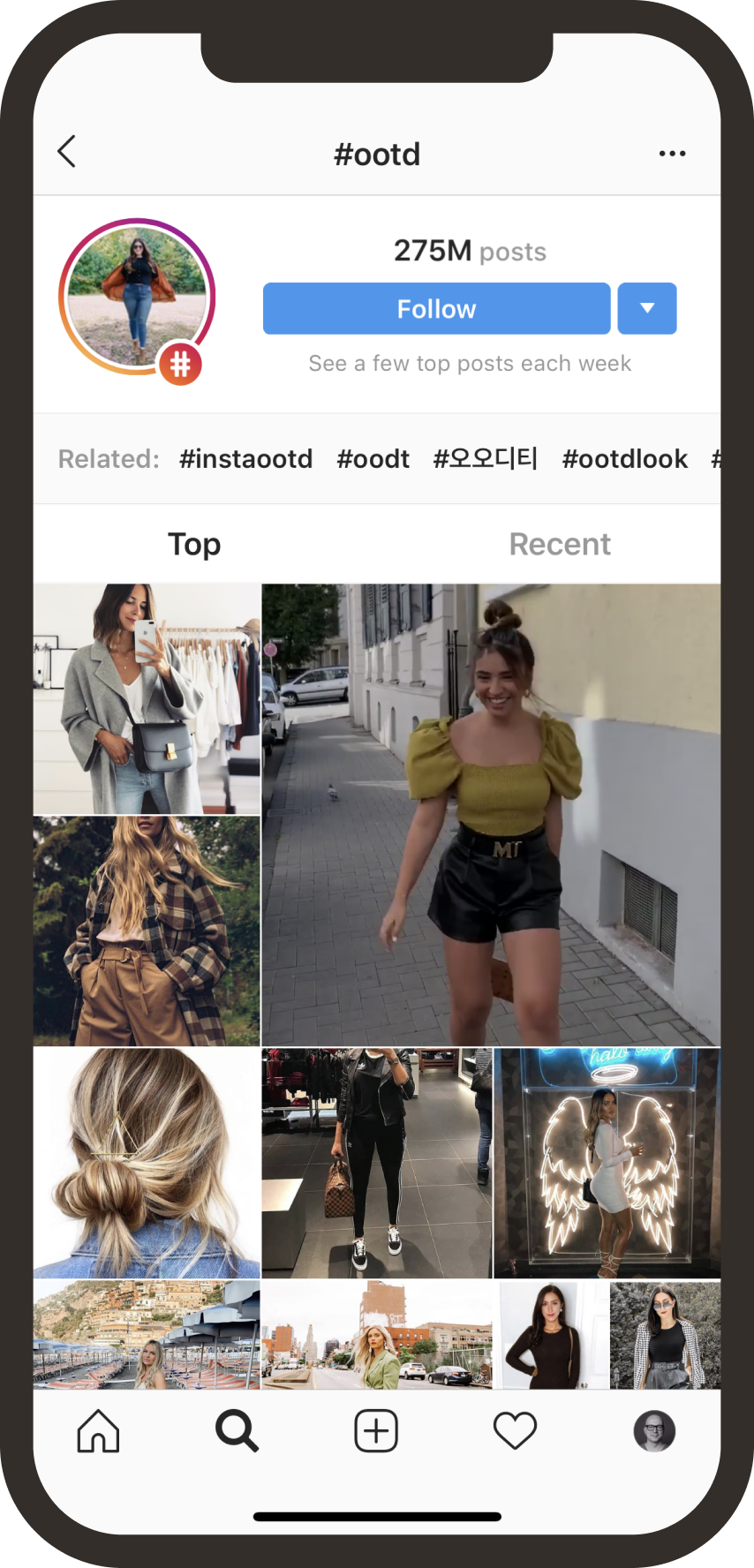Open related hashtag #oodt

(x=373, y=459)
